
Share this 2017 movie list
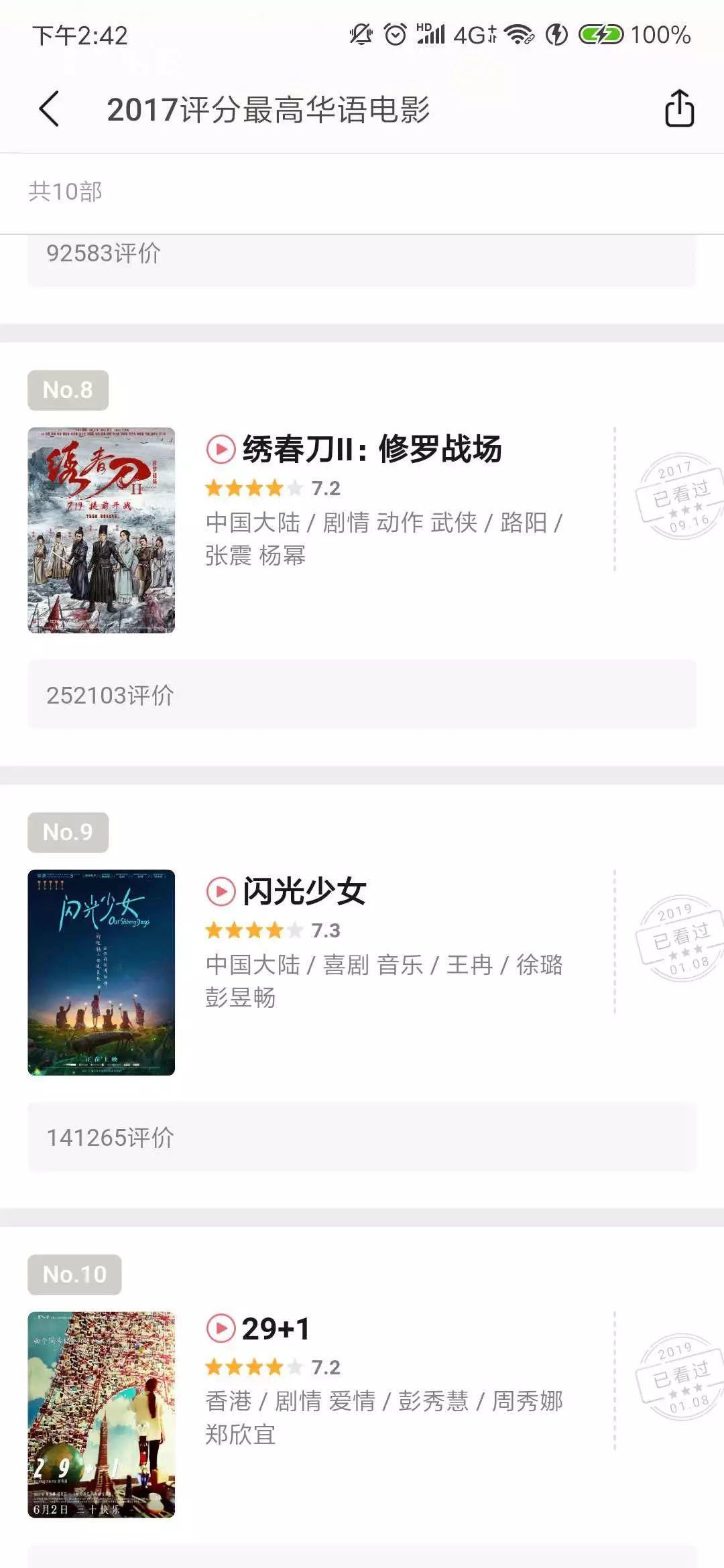coord(679,108)
